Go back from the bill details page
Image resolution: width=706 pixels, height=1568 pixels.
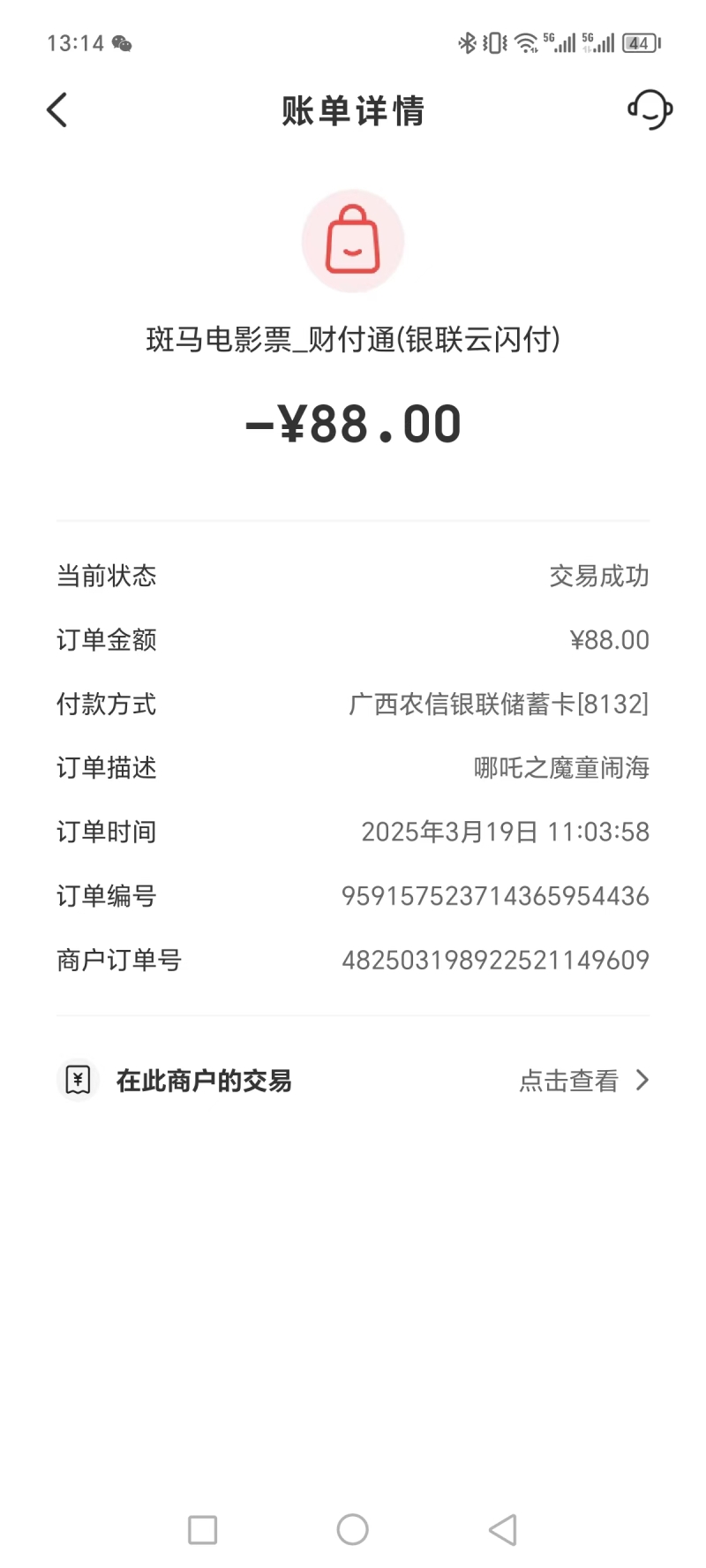pyautogui.click(x=57, y=110)
